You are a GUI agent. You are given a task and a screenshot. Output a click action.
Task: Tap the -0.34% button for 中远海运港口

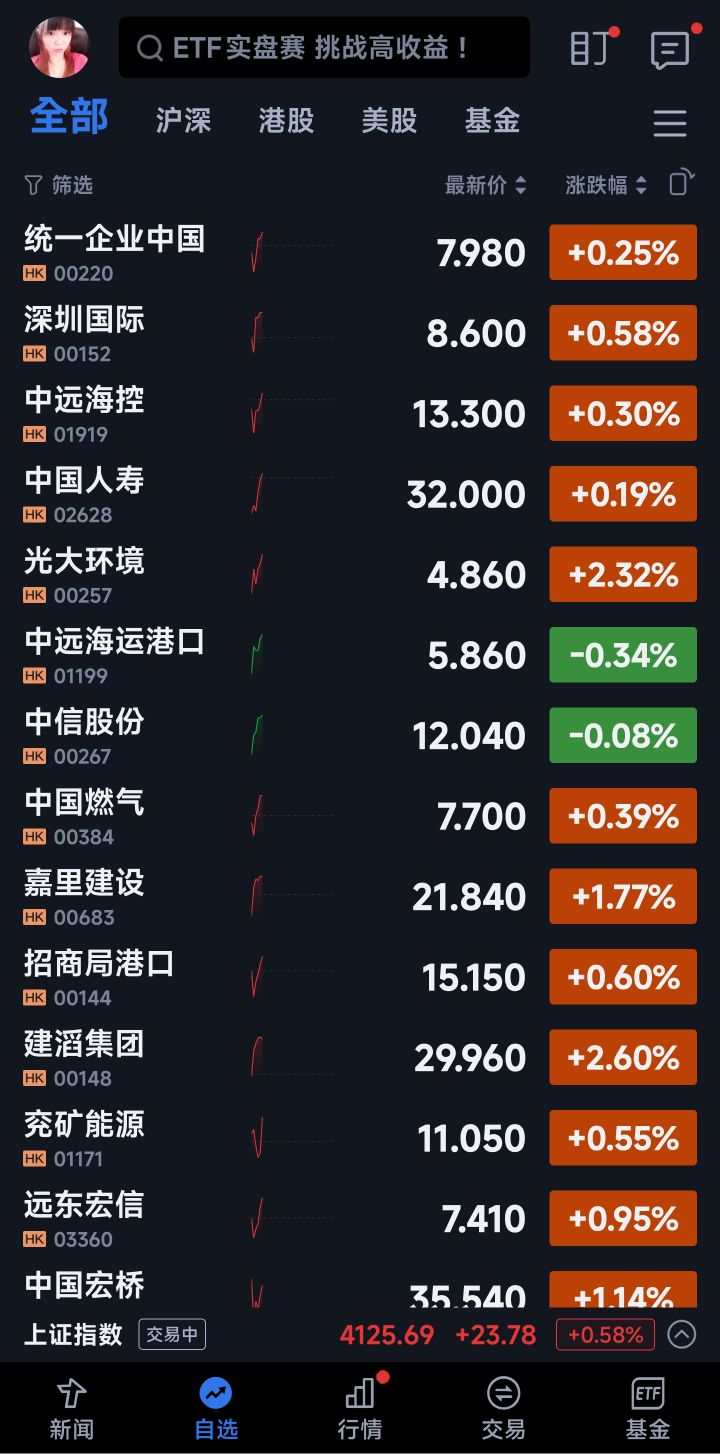[x=622, y=654]
